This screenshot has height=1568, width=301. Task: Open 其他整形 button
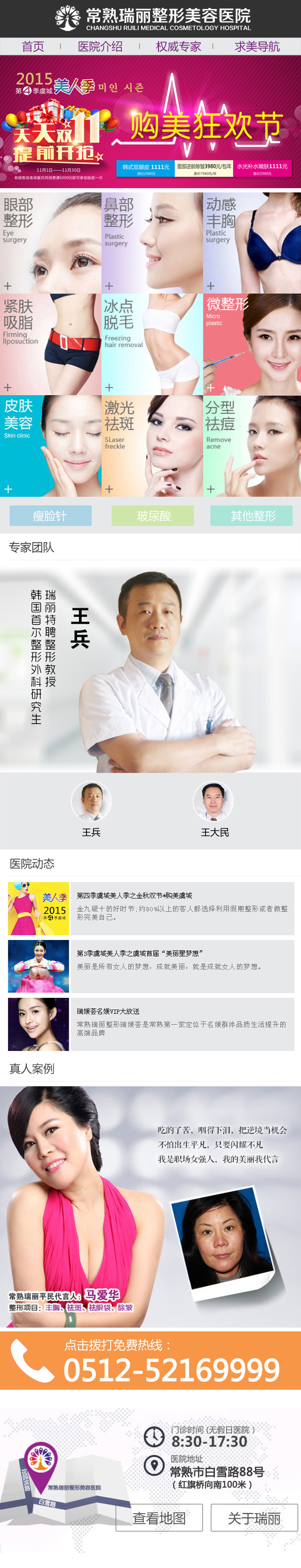coord(252,516)
